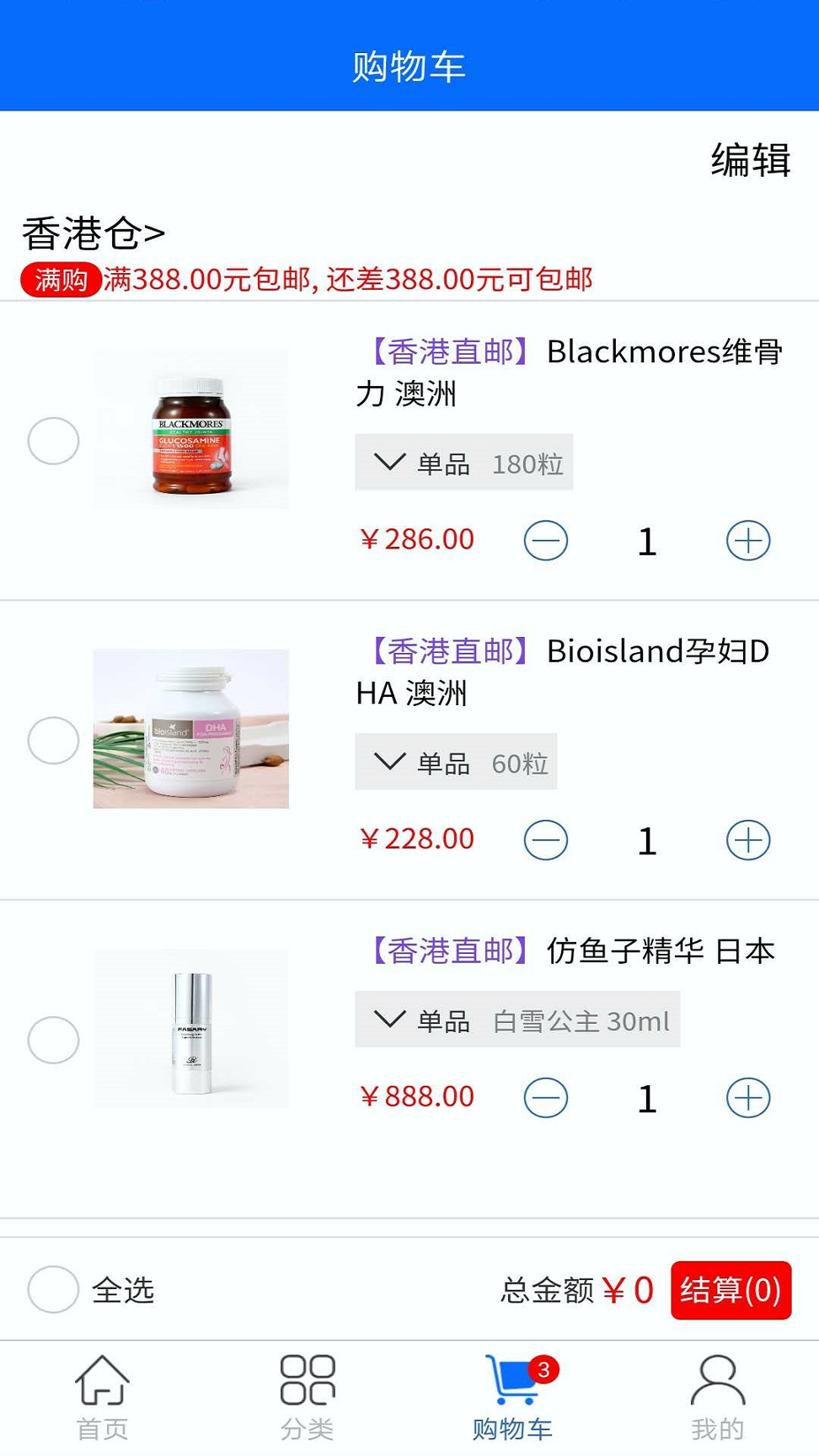Go to the 首页 home tab
This screenshot has height=1456, width=819.
pos(102,1399)
